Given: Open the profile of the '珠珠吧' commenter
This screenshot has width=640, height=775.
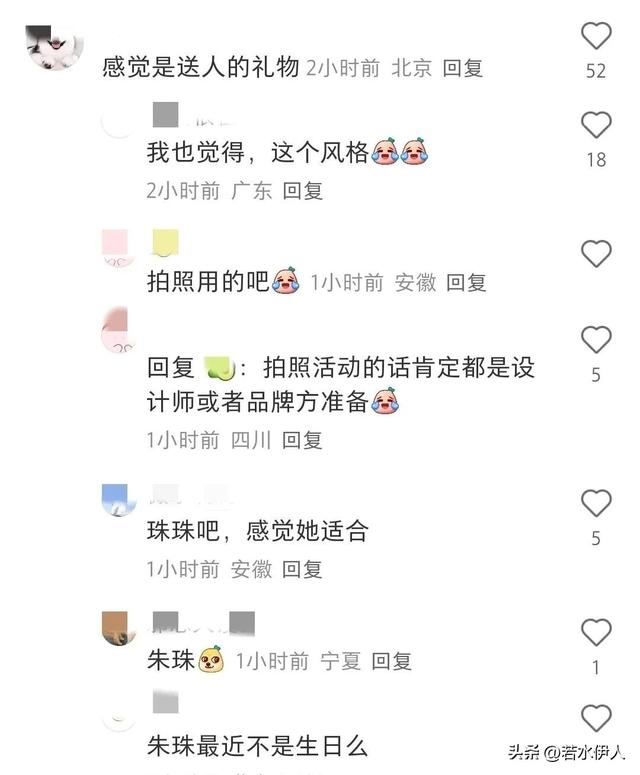Looking at the screenshot, I should click(119, 499).
